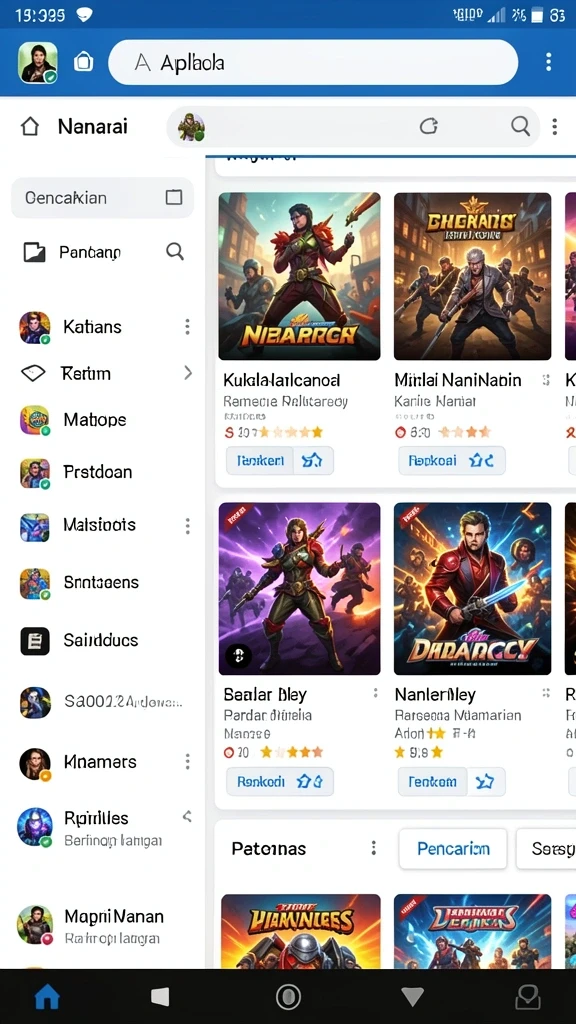
Task: Open the Gencakian field in the sidebar
Action: click(103, 197)
